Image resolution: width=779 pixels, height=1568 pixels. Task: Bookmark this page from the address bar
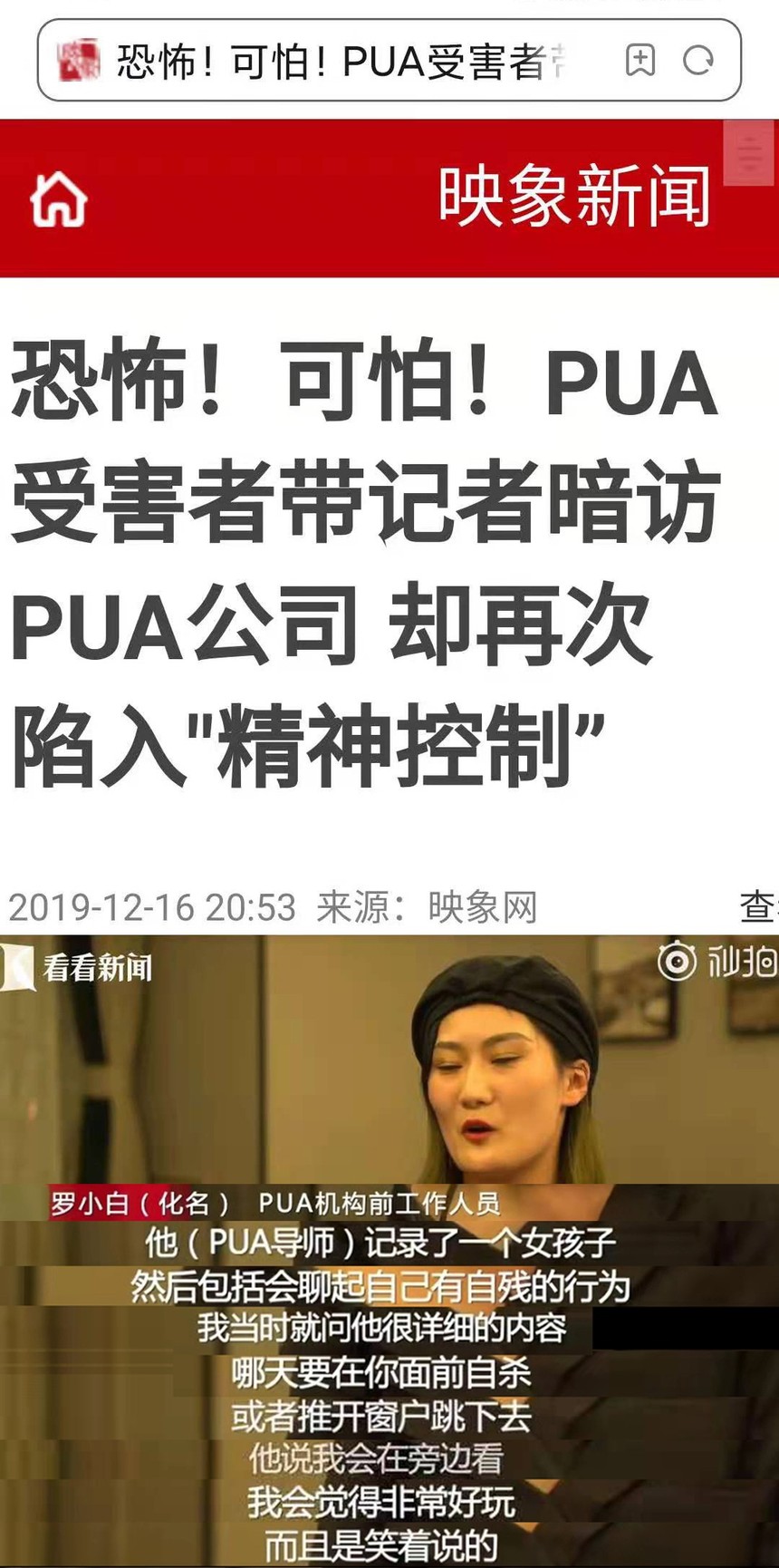pos(640,61)
